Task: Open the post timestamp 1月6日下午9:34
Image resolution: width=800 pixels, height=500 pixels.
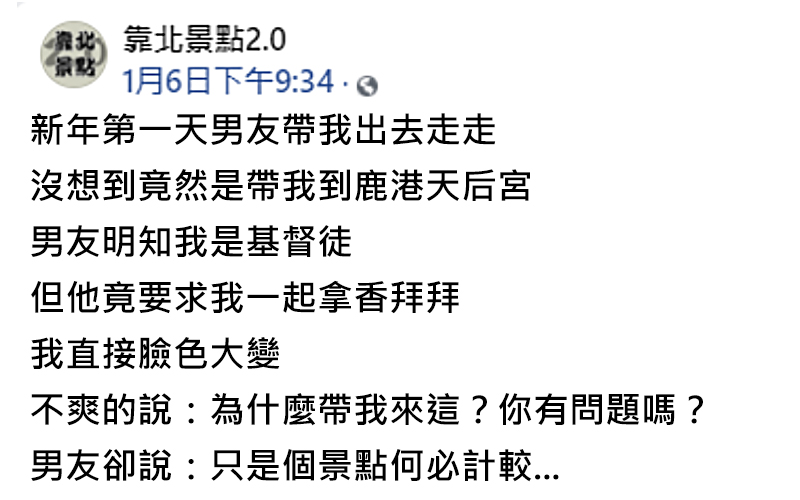Action: [x=227, y=82]
